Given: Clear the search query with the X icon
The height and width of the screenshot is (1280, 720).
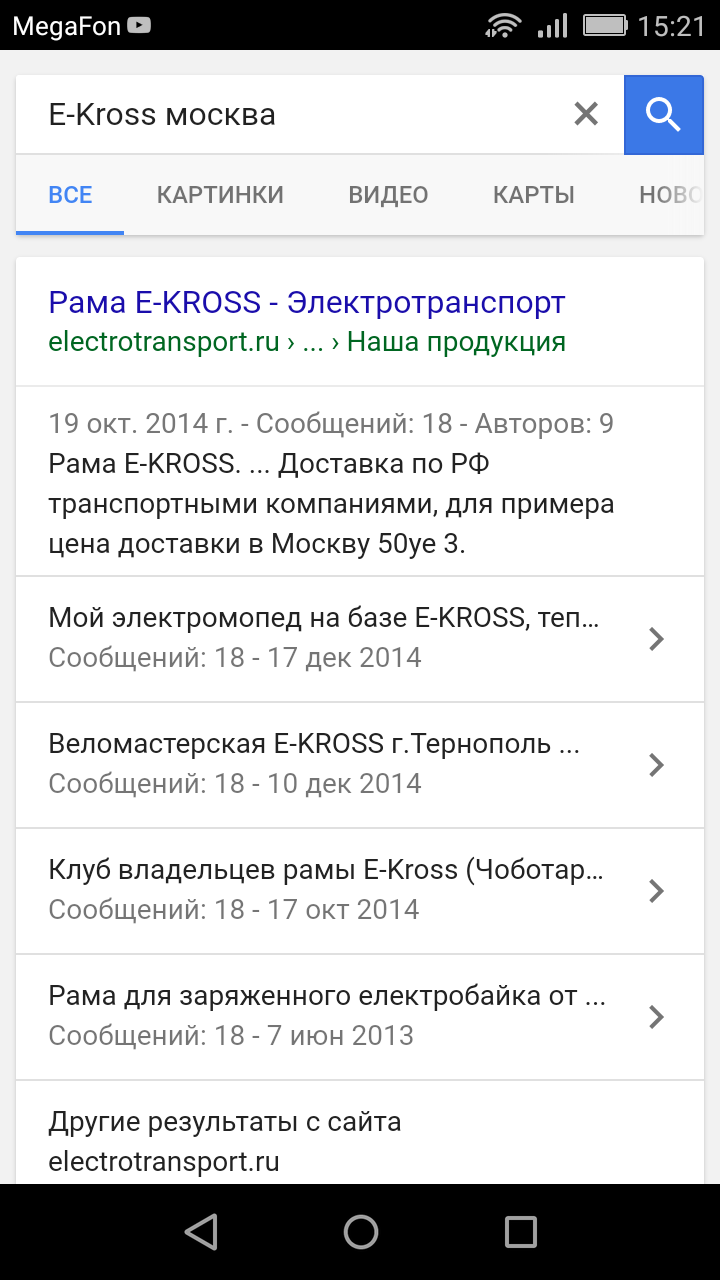Looking at the screenshot, I should click(586, 114).
